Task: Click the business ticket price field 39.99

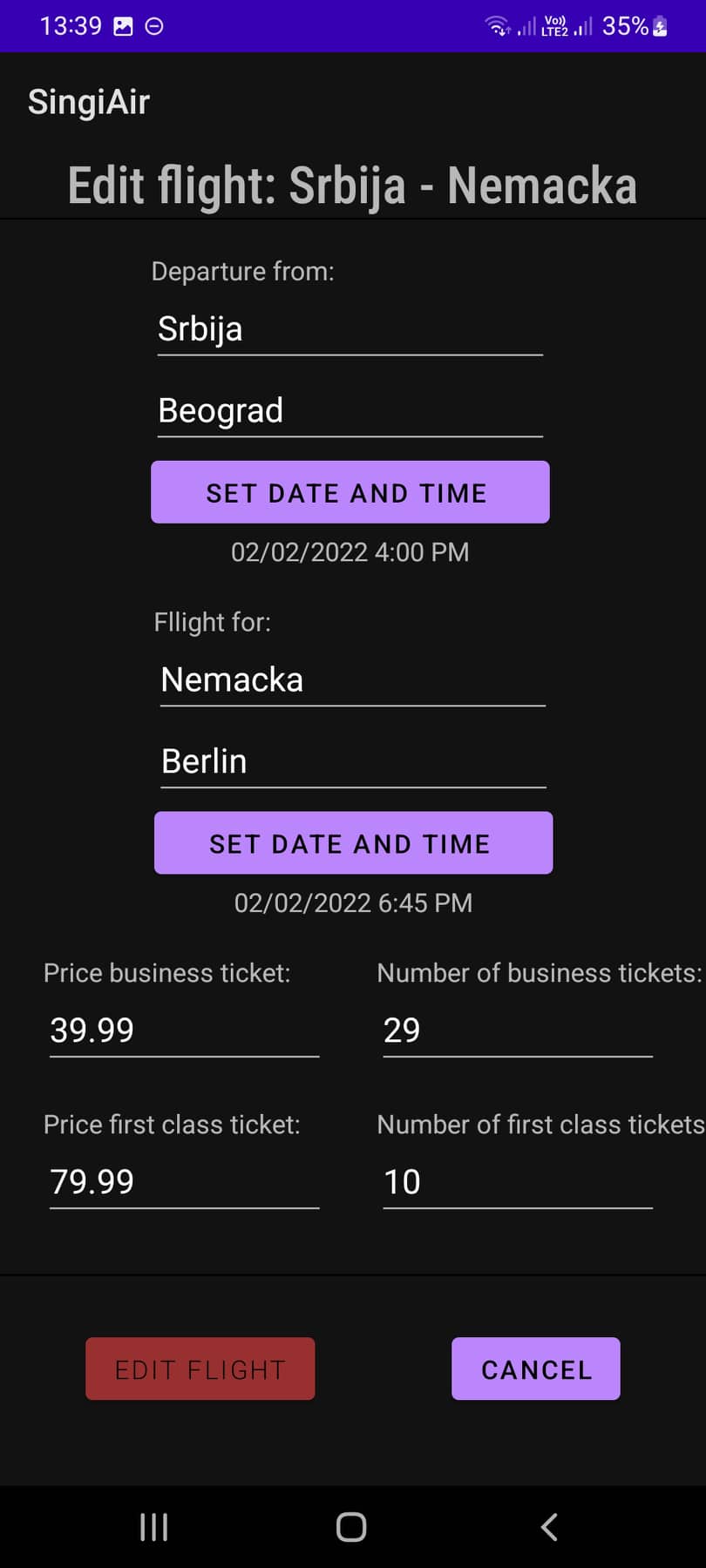Action: tap(183, 1031)
